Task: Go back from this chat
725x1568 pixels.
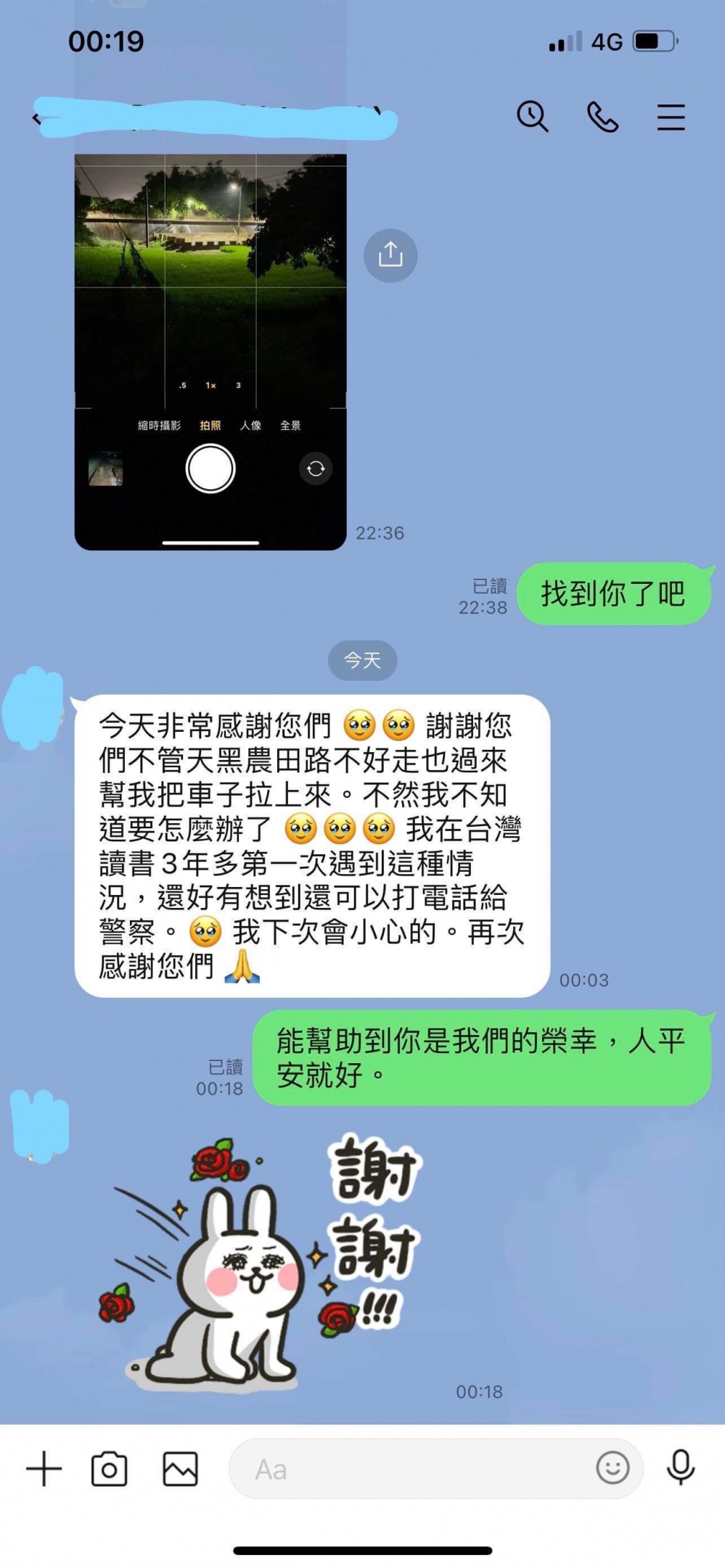Action: click(36, 117)
